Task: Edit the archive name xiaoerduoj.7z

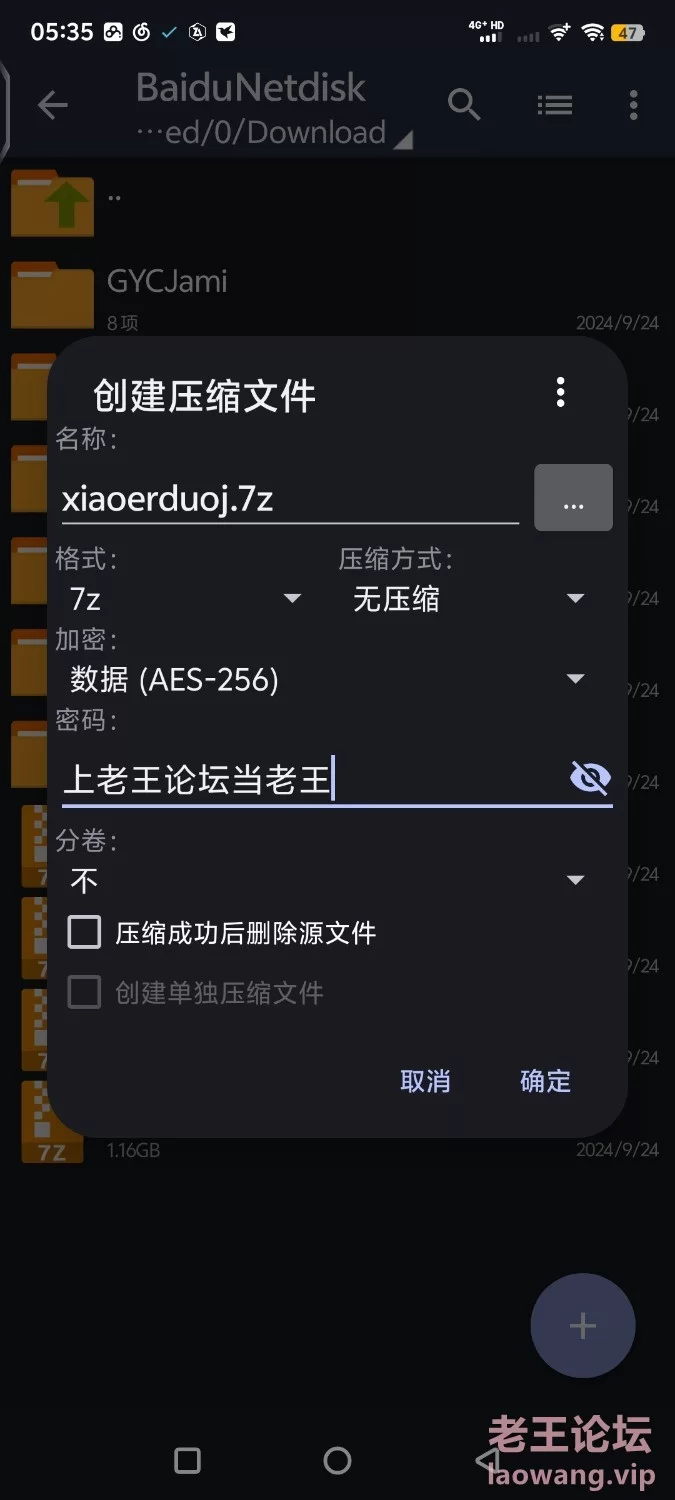Action: click(290, 497)
